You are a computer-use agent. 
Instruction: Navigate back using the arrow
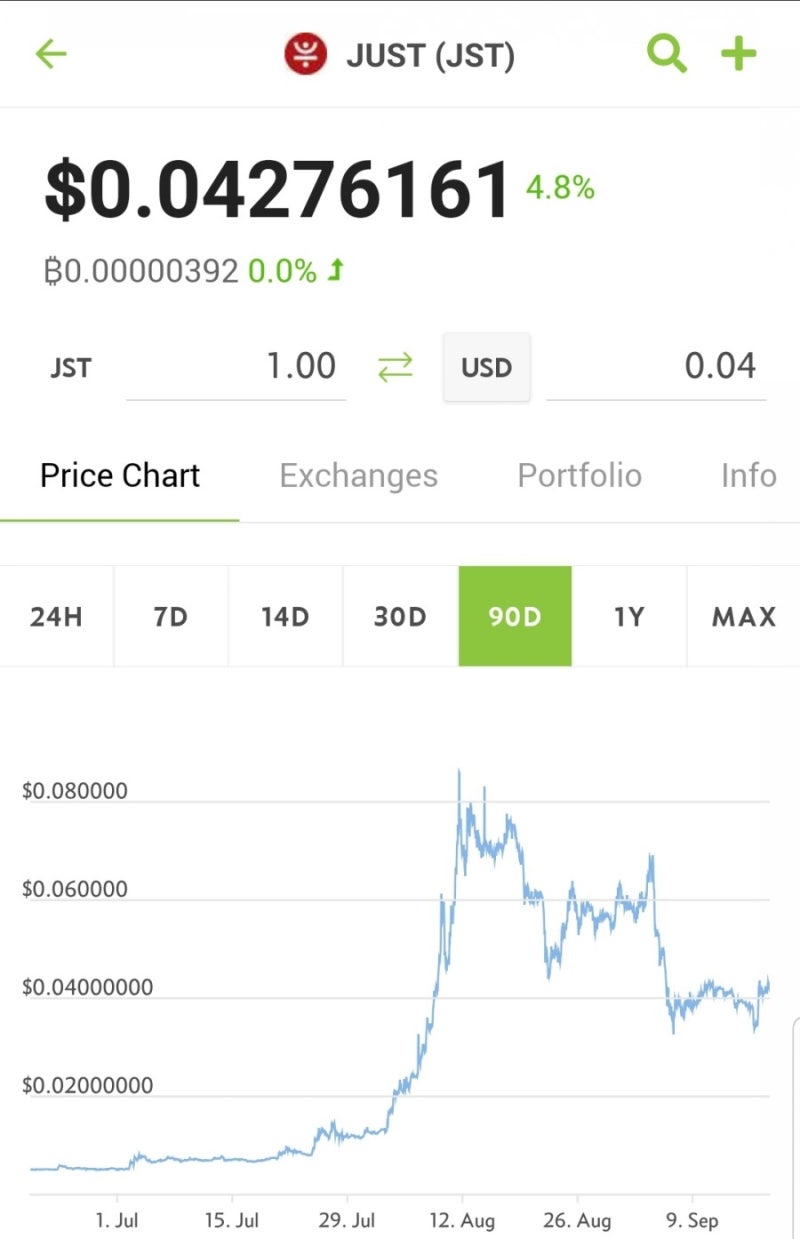[x=50, y=54]
